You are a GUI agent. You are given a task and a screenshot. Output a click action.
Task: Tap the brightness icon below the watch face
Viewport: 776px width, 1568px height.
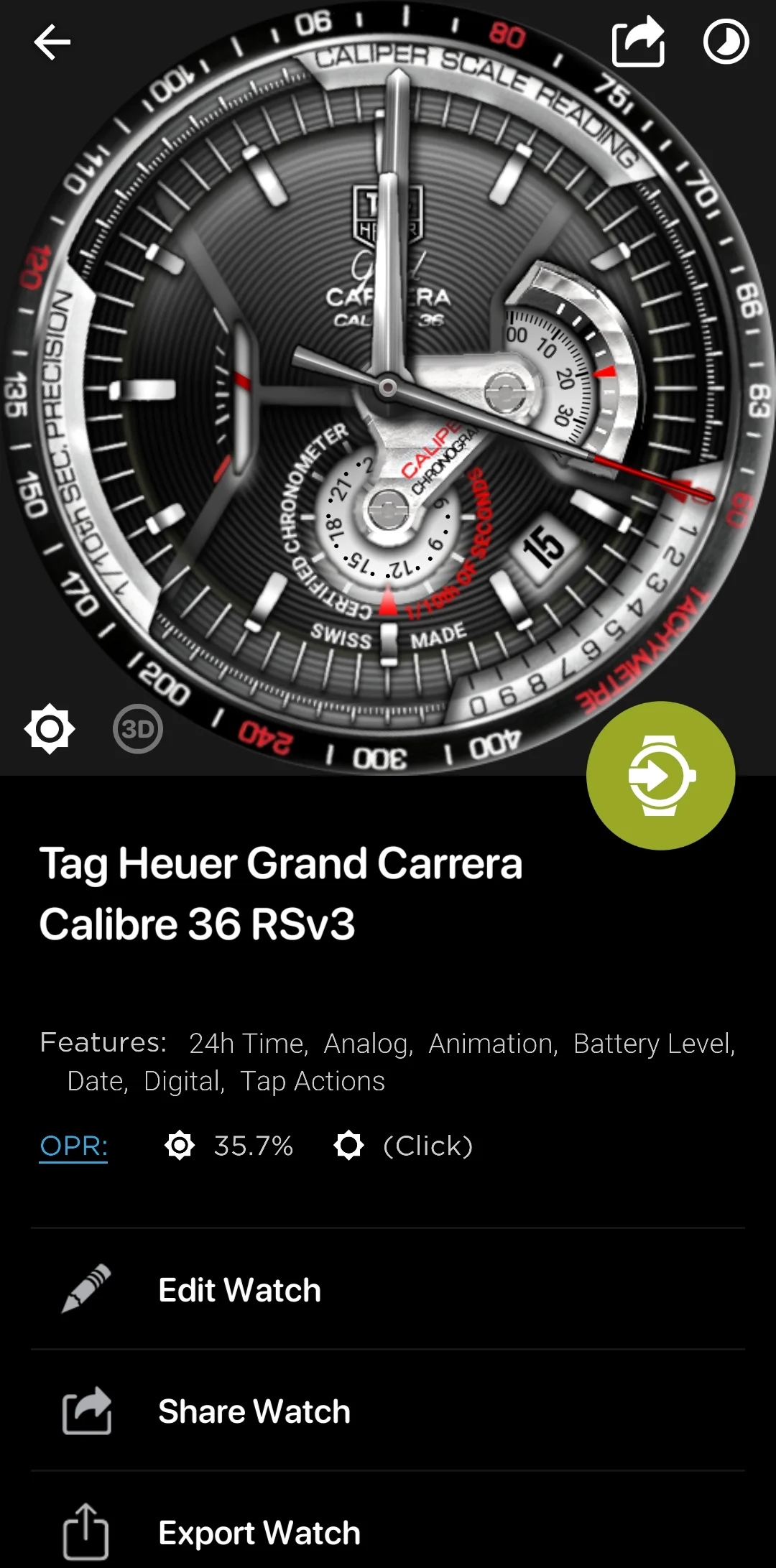[50, 729]
